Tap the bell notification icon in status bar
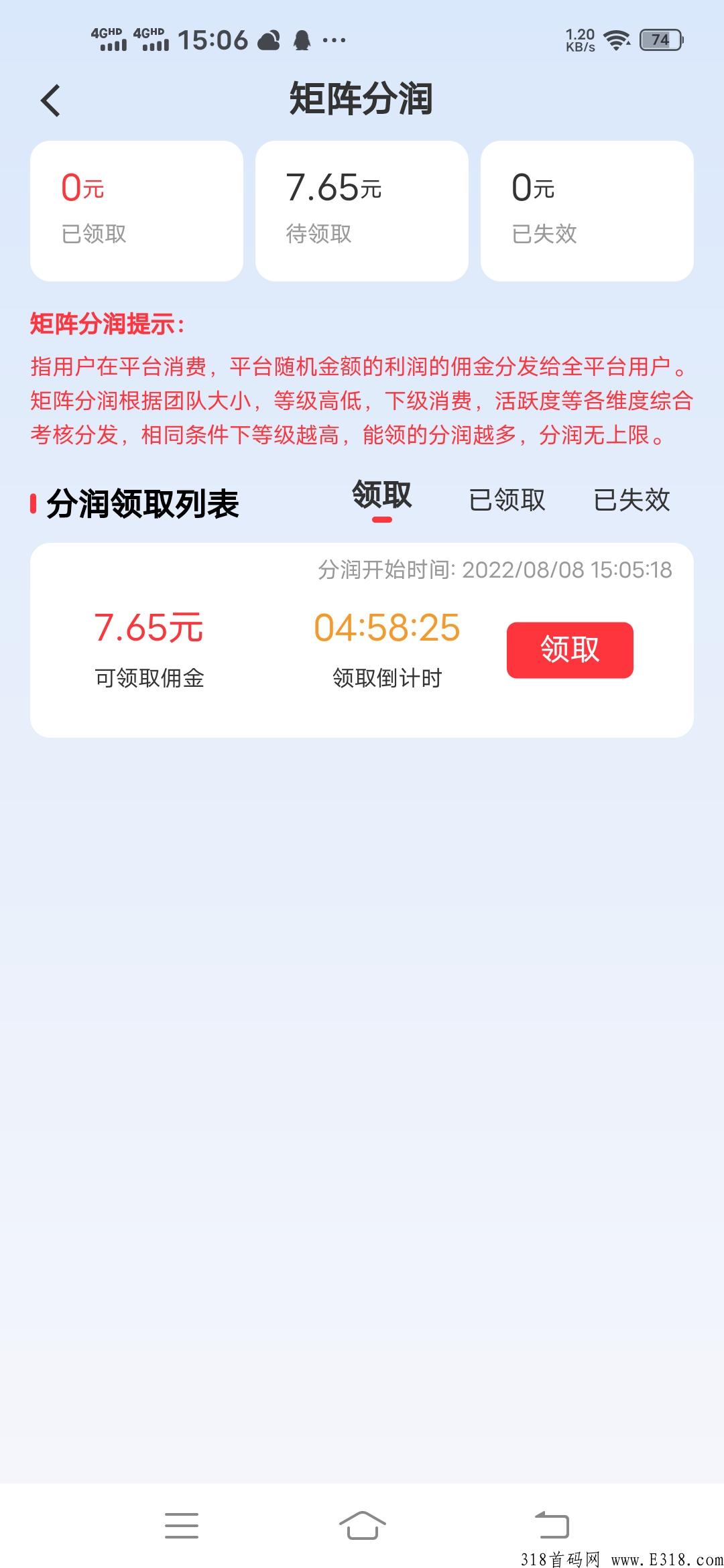This screenshot has width=724, height=1568. pos(303,40)
